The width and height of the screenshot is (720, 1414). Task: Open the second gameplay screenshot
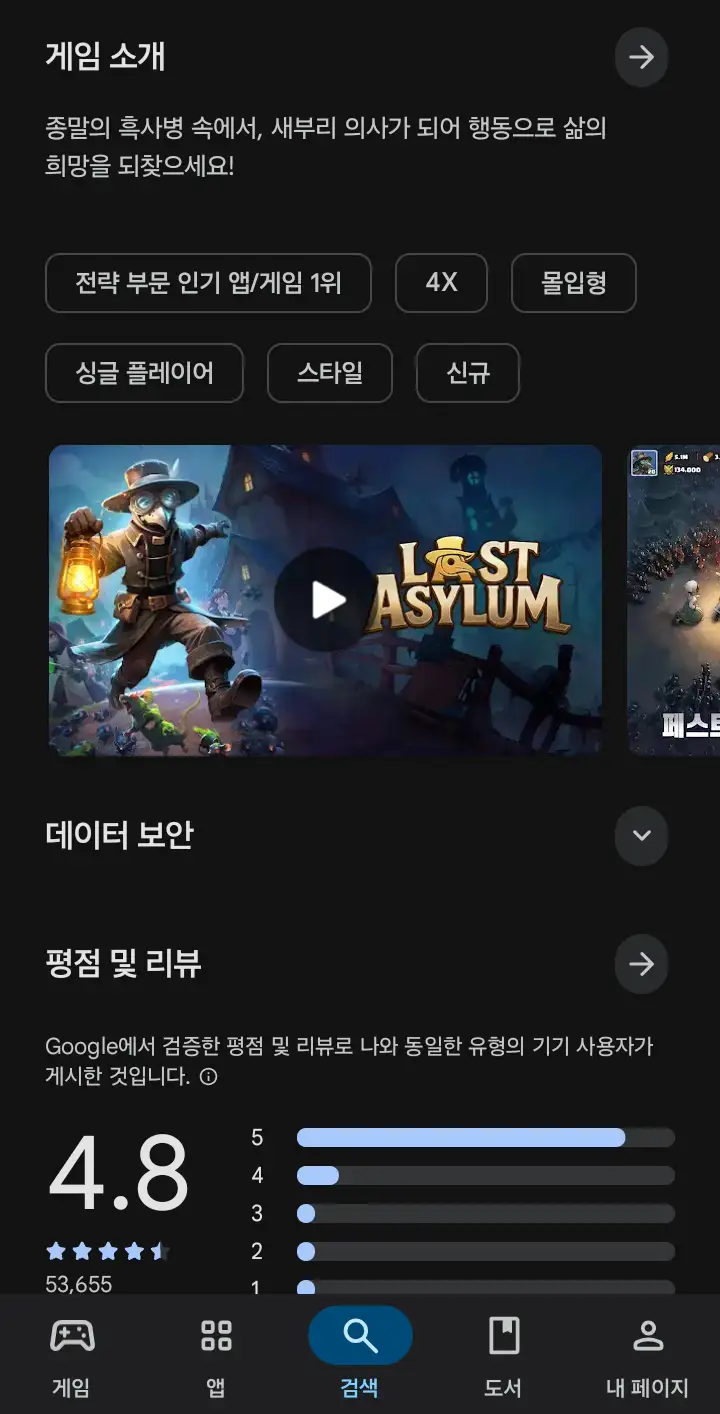(x=675, y=600)
